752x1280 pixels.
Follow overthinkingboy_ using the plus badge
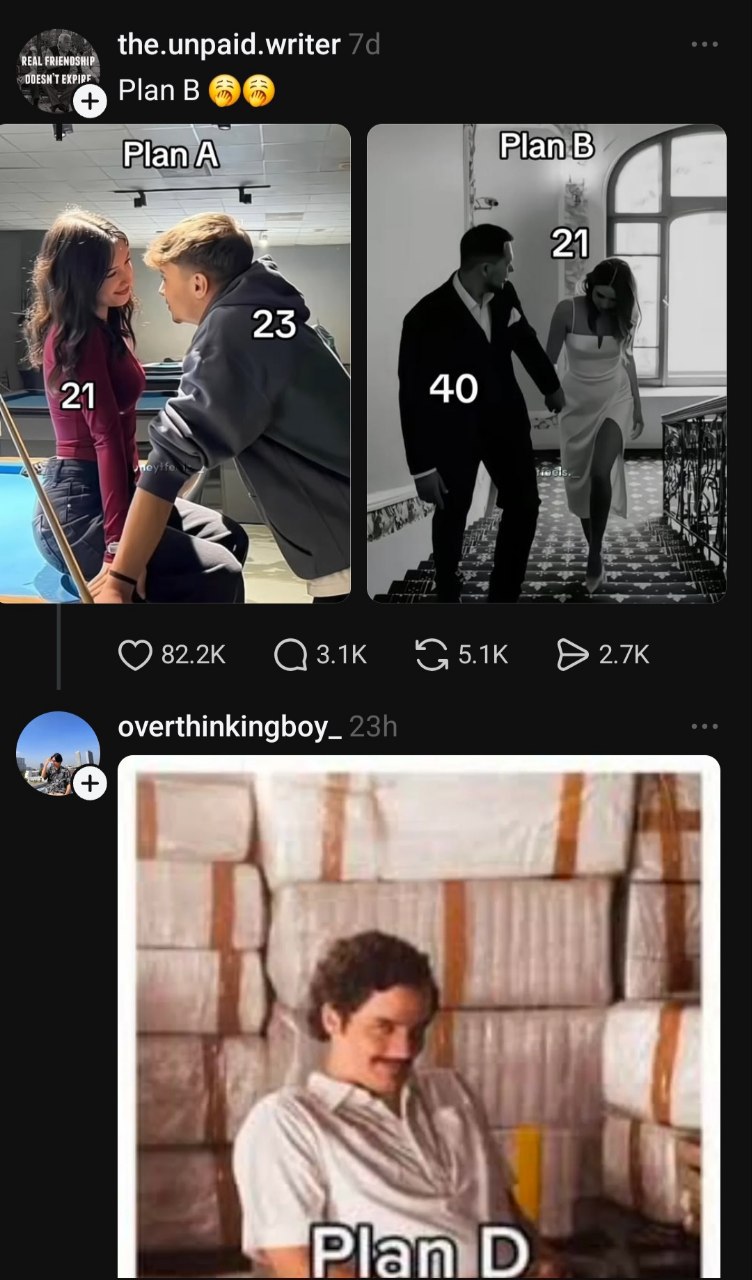click(90, 784)
